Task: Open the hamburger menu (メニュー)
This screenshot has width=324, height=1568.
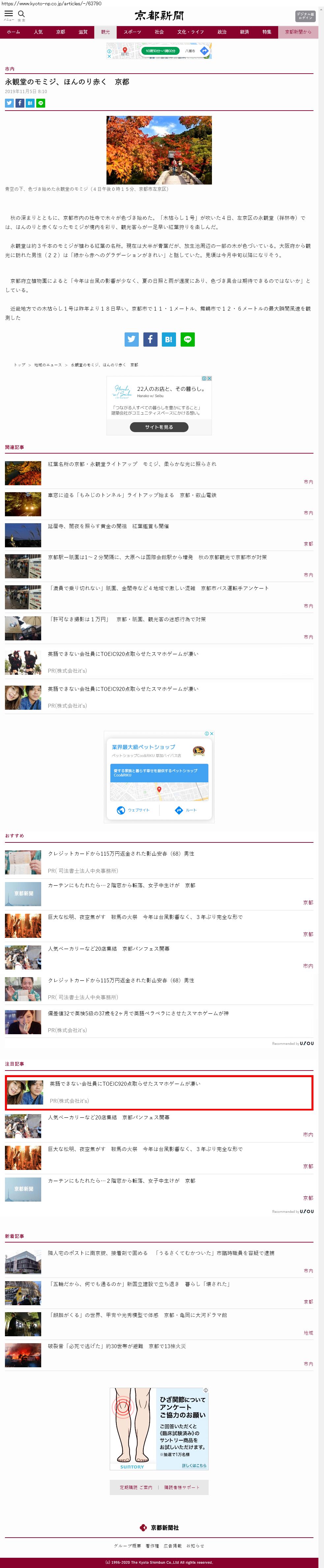Action: pyautogui.click(x=9, y=15)
